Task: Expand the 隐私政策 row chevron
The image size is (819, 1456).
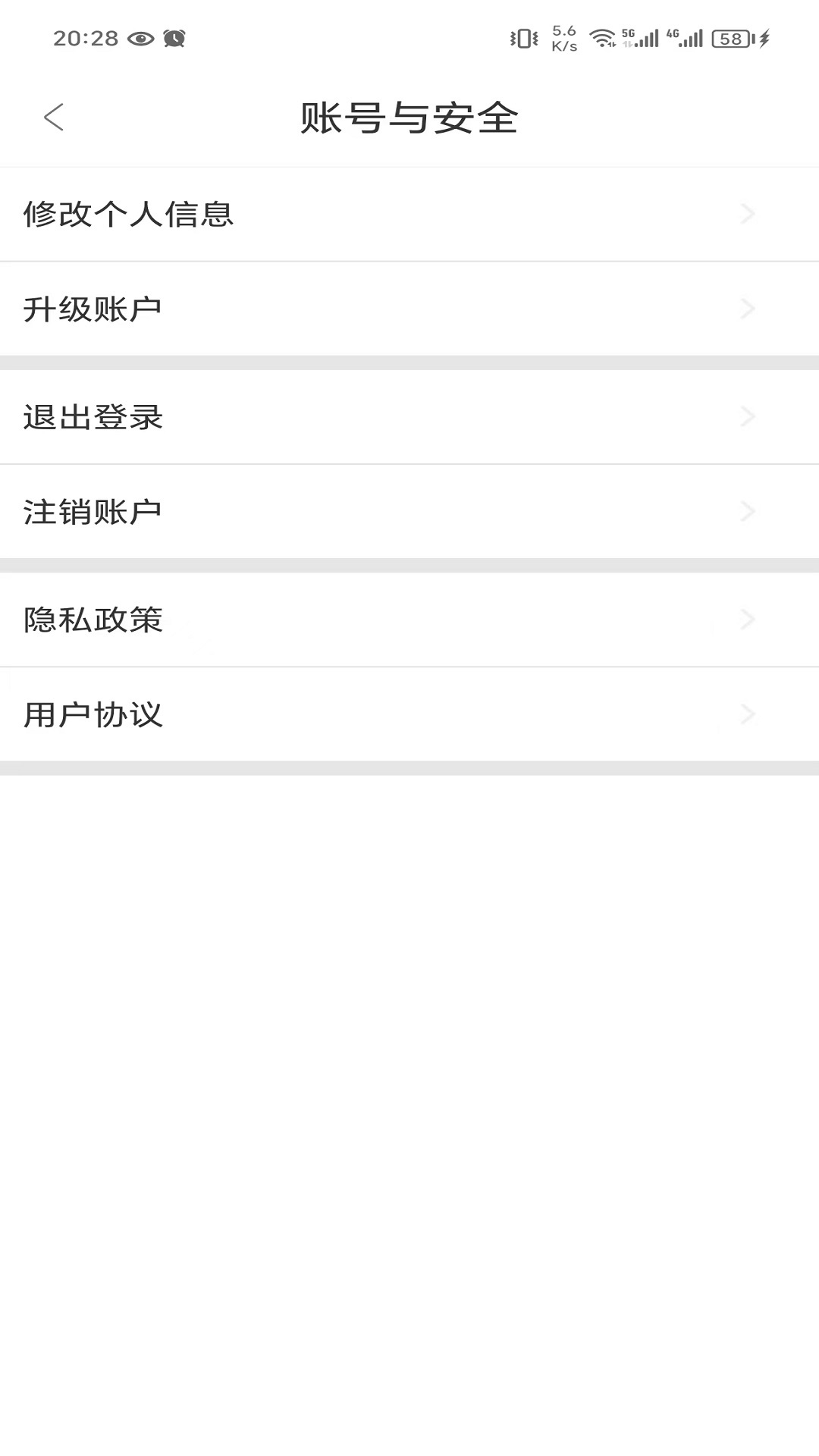Action: pos(748,620)
